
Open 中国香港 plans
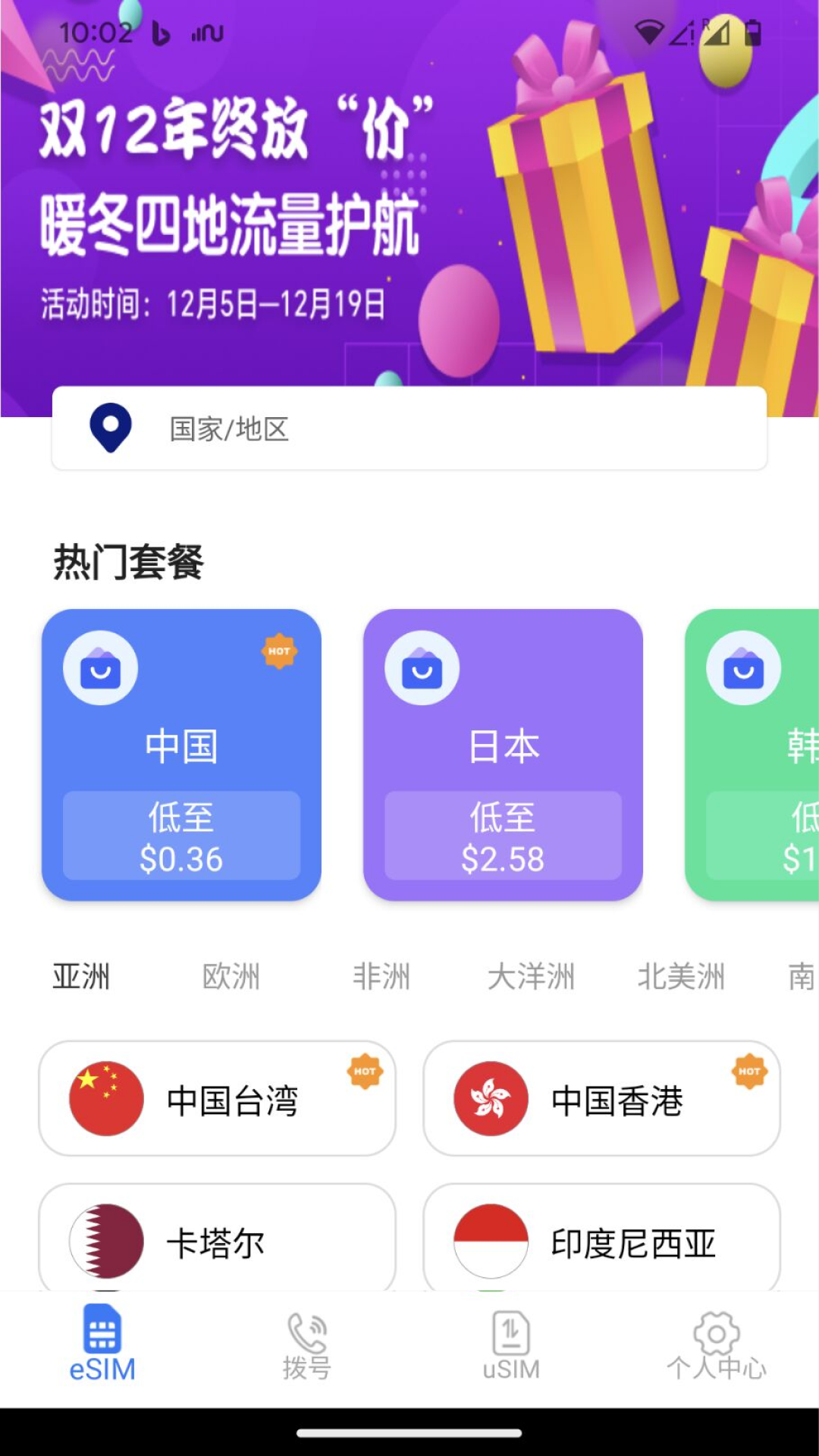pos(601,1099)
